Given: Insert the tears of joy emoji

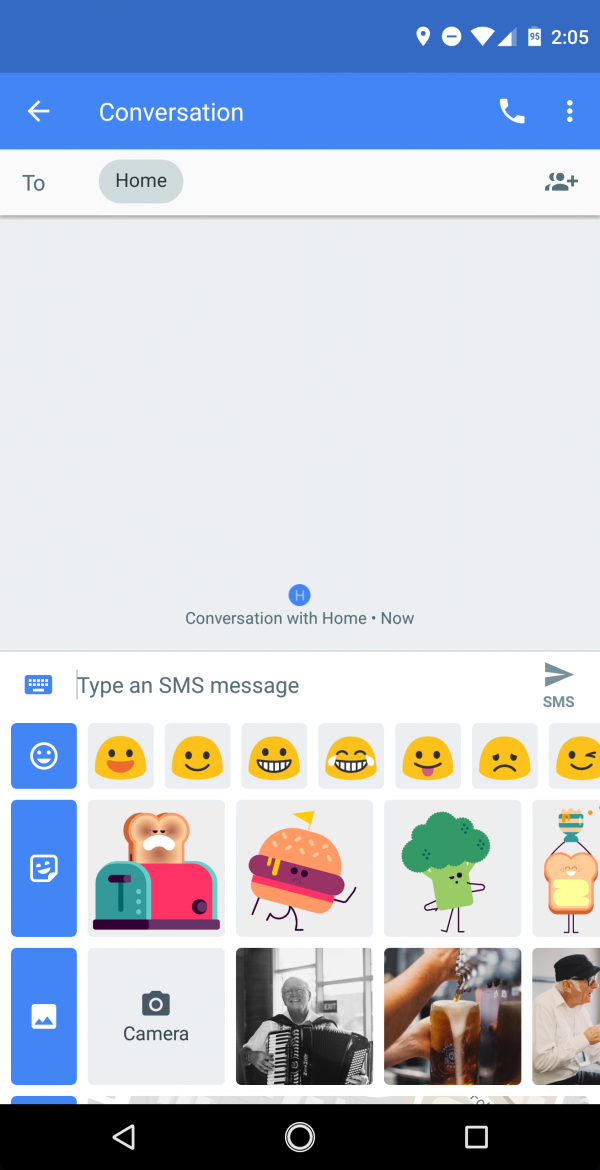Looking at the screenshot, I should click(351, 756).
